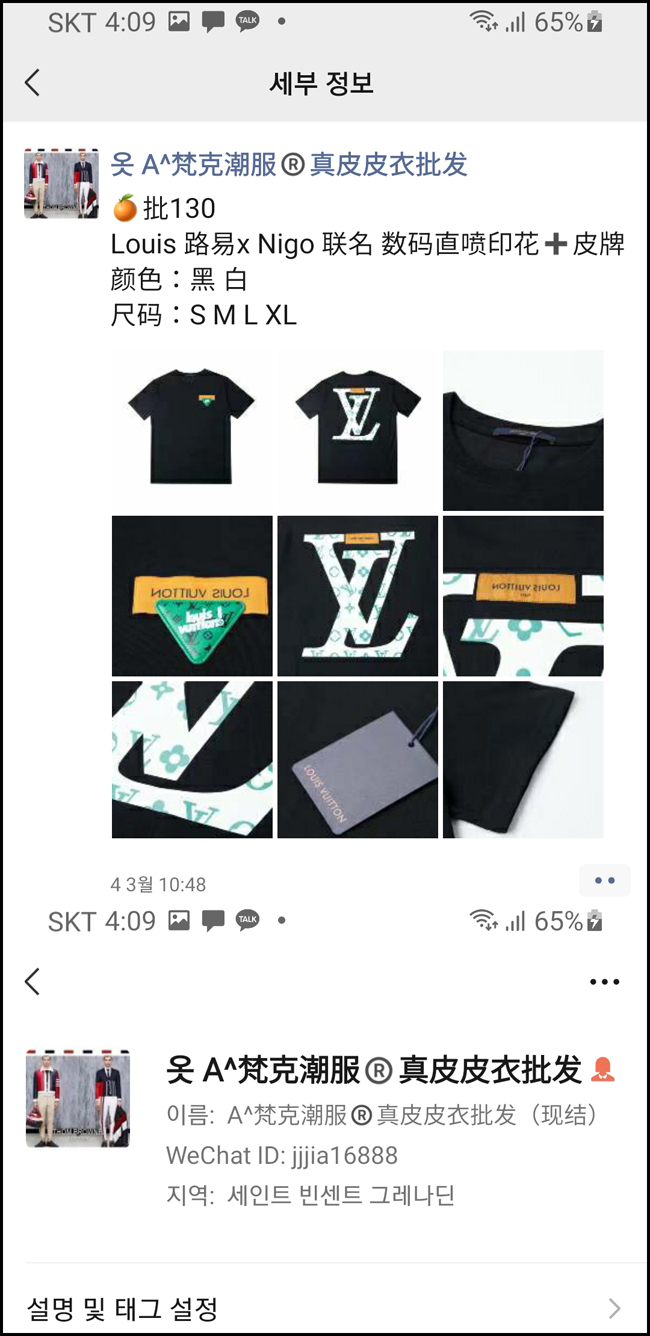Enlarge the profile picture on contact page
Image resolution: width=650 pixels, height=1336 pixels.
(78, 1098)
